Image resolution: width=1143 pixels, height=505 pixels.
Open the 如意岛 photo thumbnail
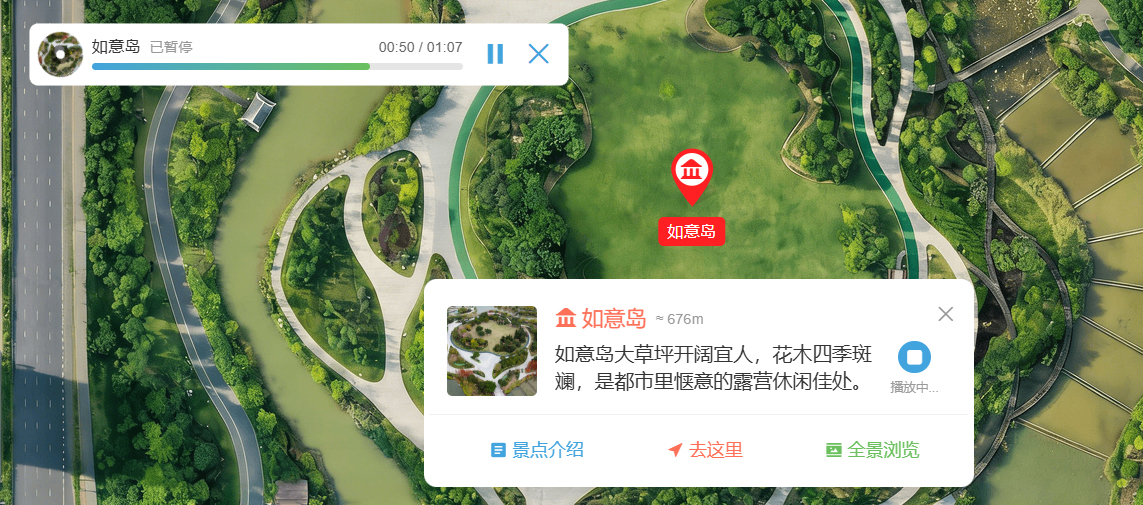(x=492, y=351)
